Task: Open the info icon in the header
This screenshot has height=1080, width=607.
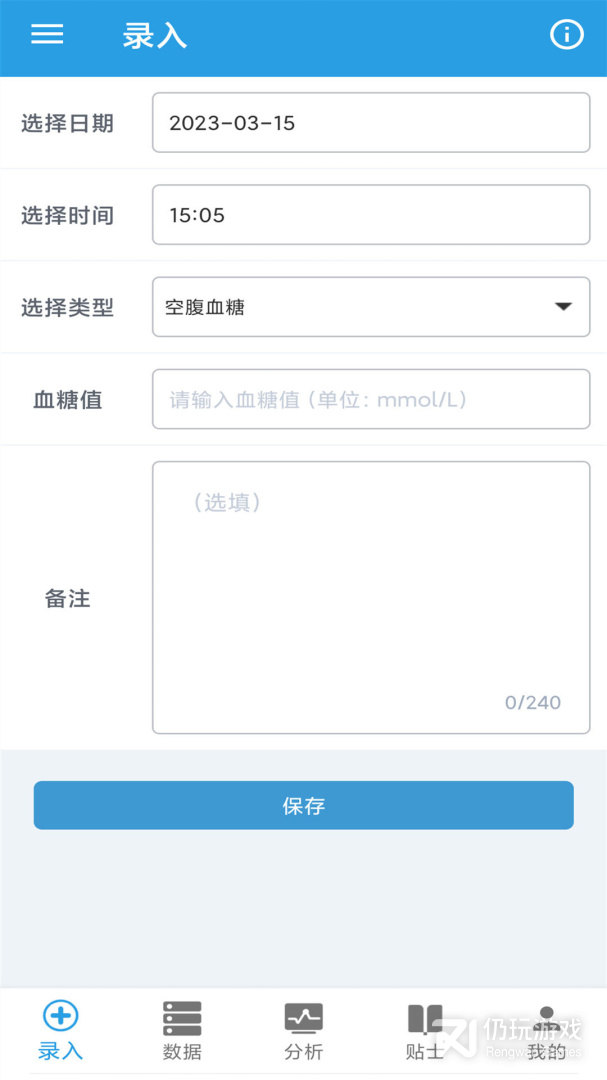Action: 566,35
